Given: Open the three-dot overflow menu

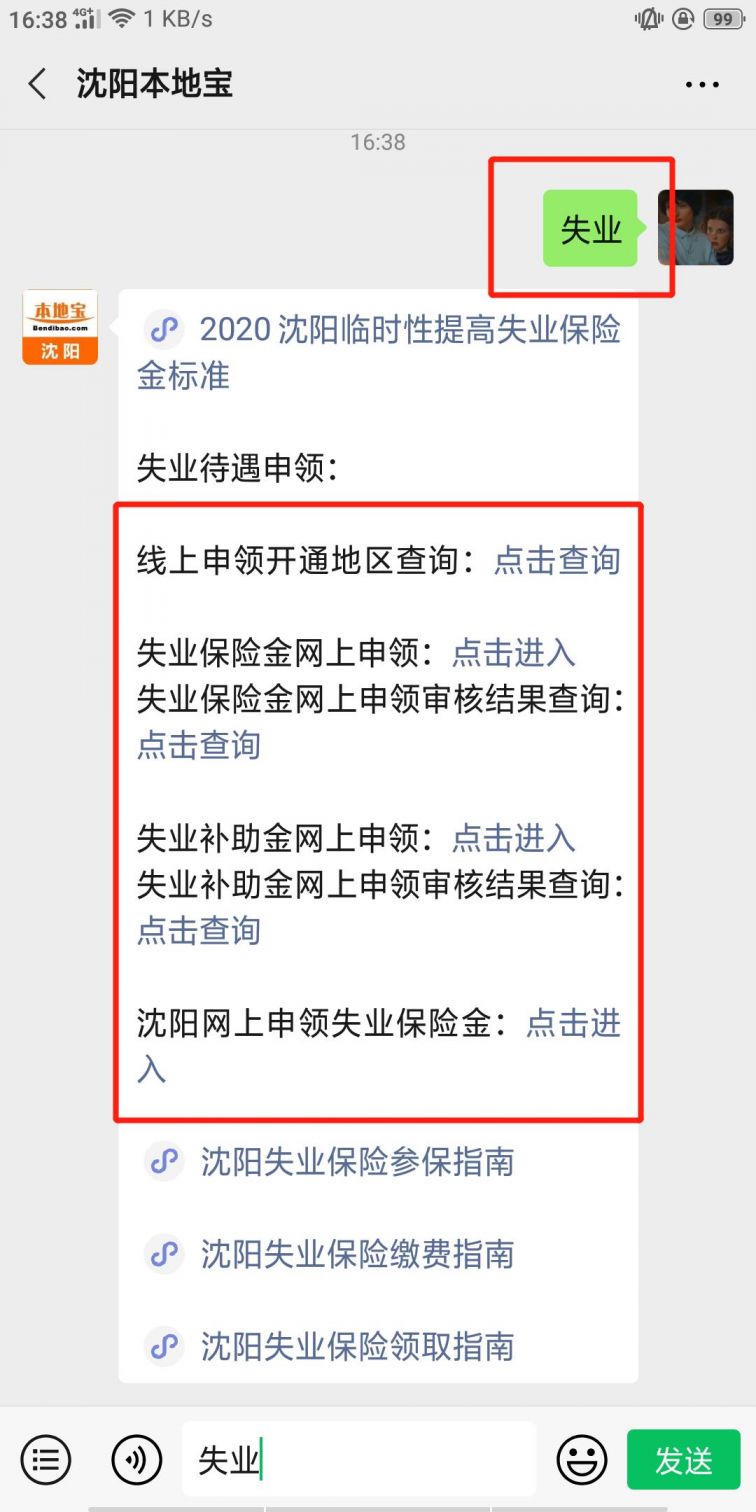Looking at the screenshot, I should pyautogui.click(x=702, y=85).
